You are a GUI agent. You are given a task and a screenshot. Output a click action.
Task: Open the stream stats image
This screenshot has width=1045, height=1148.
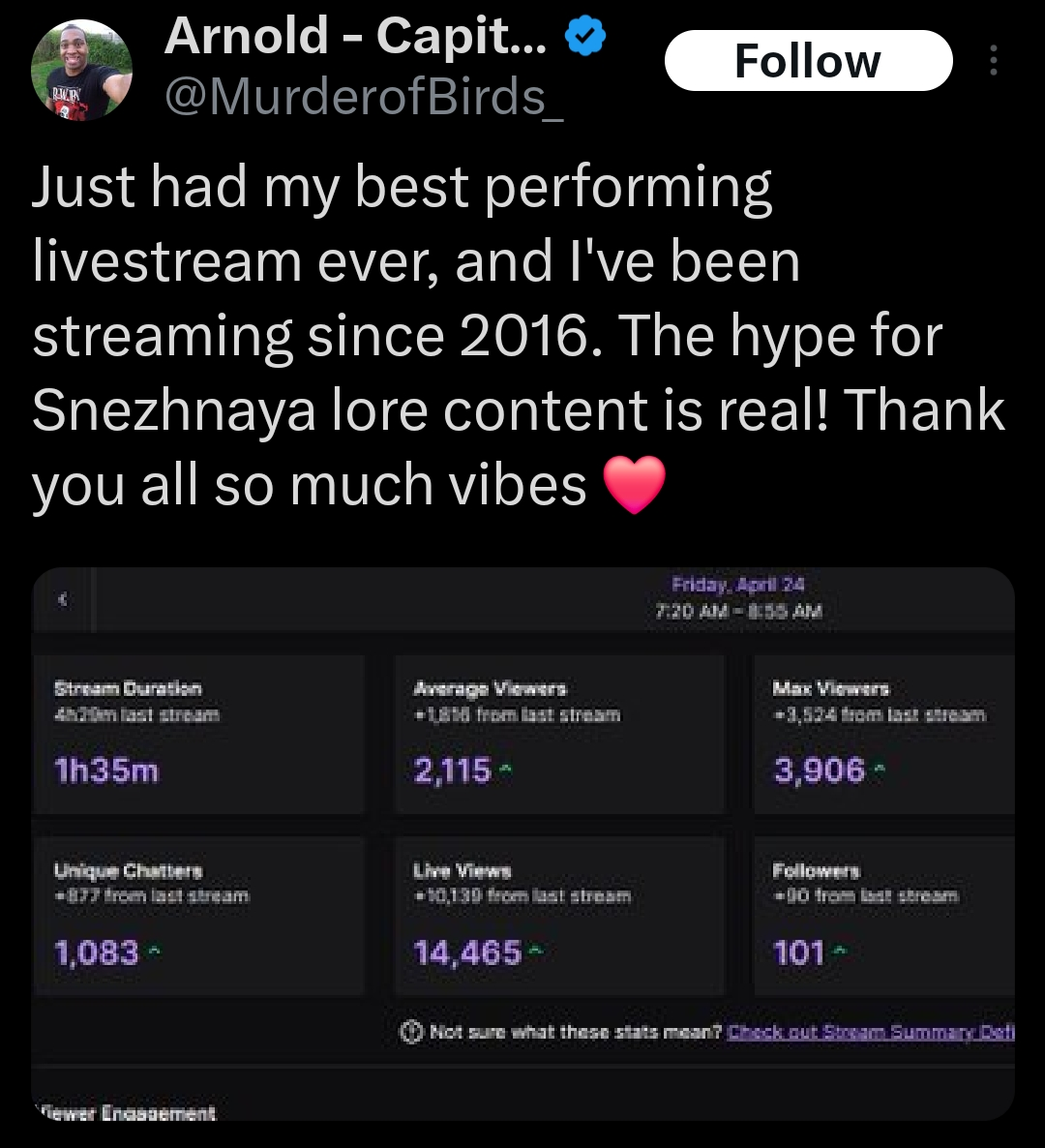pyautogui.click(x=522, y=842)
